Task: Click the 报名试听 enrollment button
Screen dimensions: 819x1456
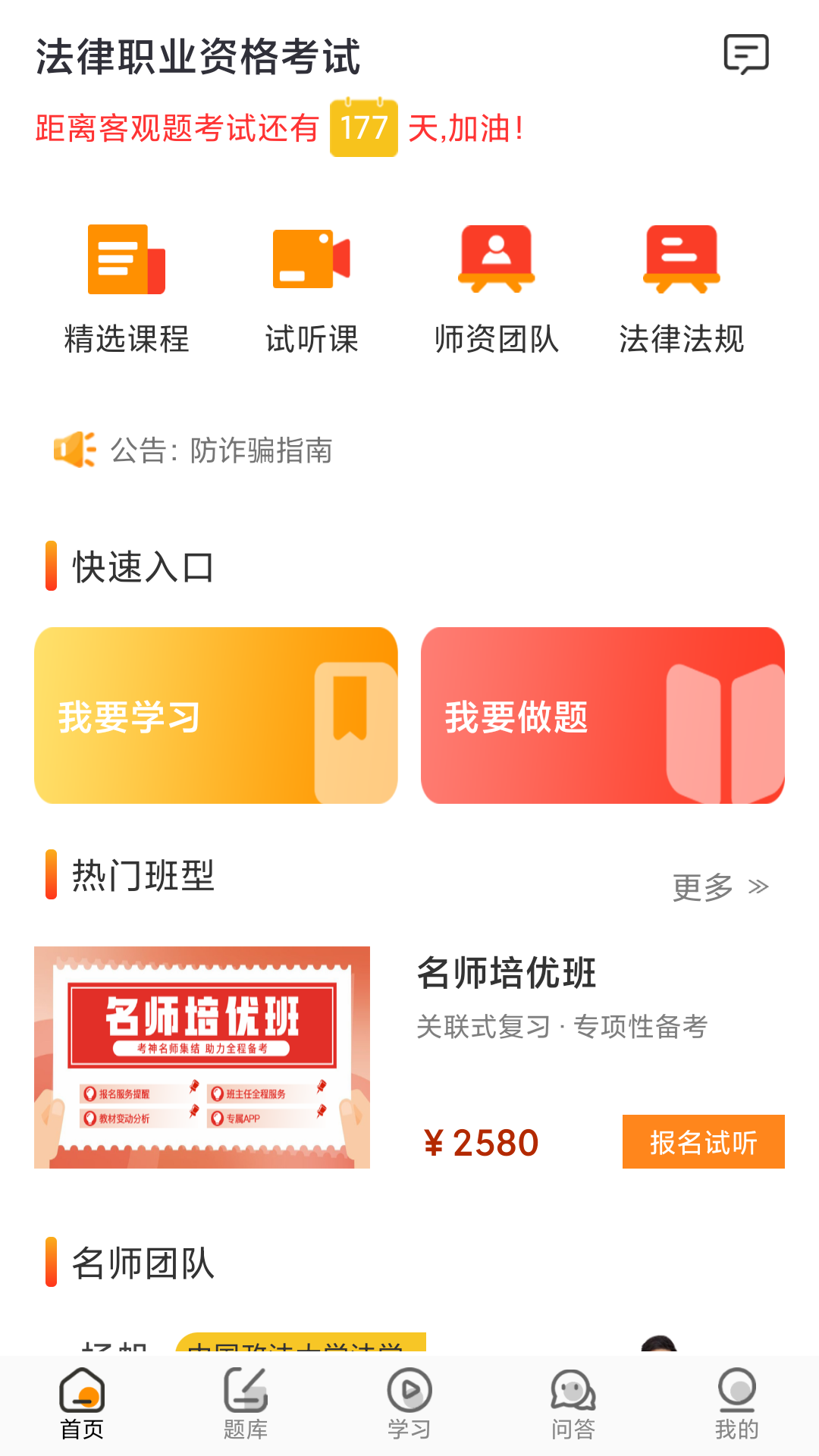Action: click(x=703, y=1141)
